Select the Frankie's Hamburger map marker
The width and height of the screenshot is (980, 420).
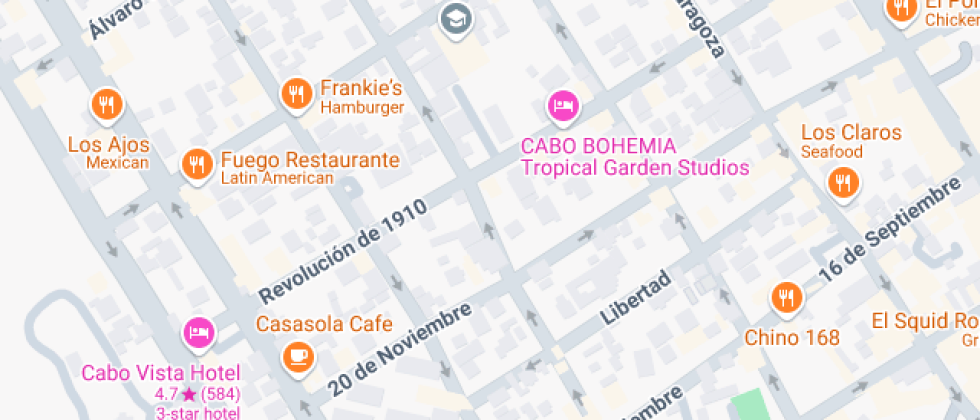(x=296, y=95)
